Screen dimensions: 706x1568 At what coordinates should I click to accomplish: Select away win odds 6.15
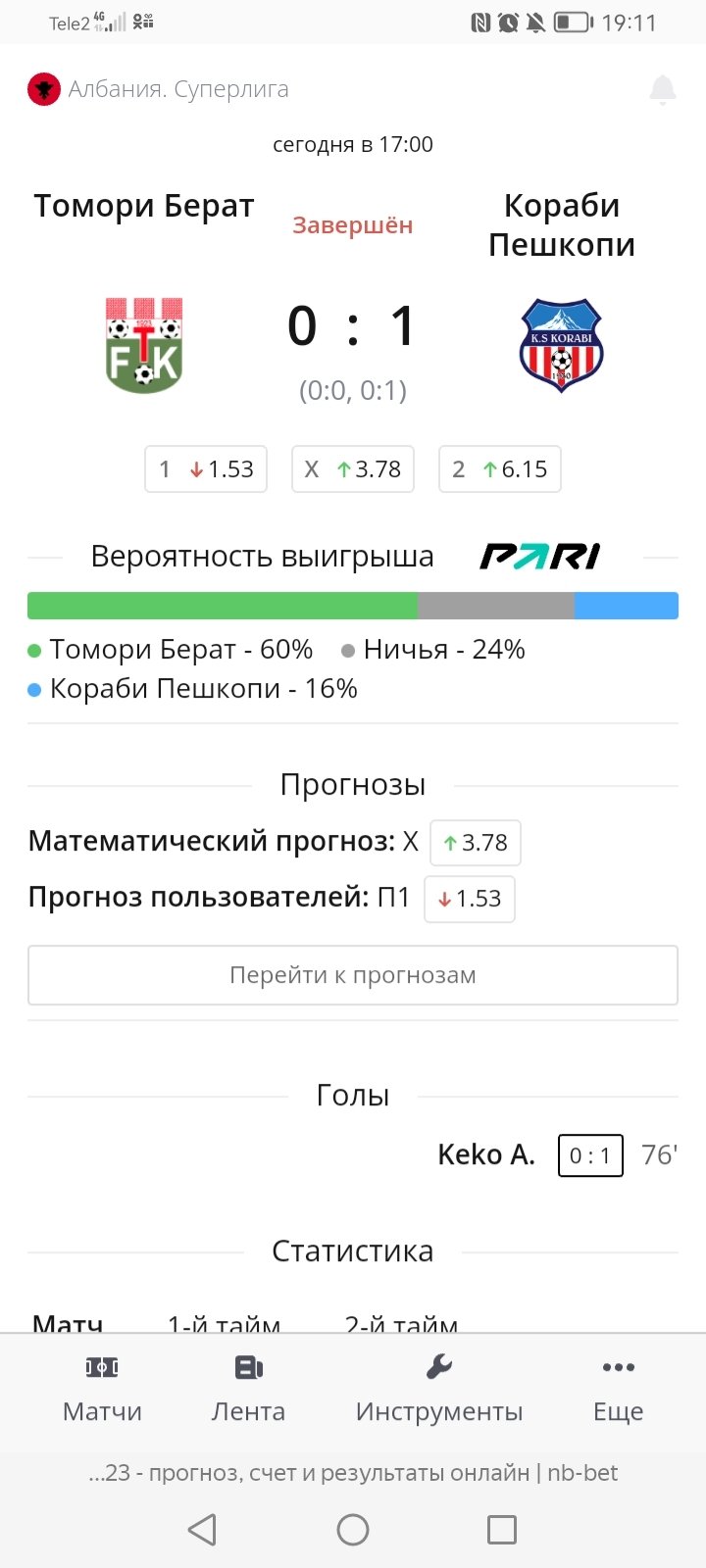click(500, 469)
